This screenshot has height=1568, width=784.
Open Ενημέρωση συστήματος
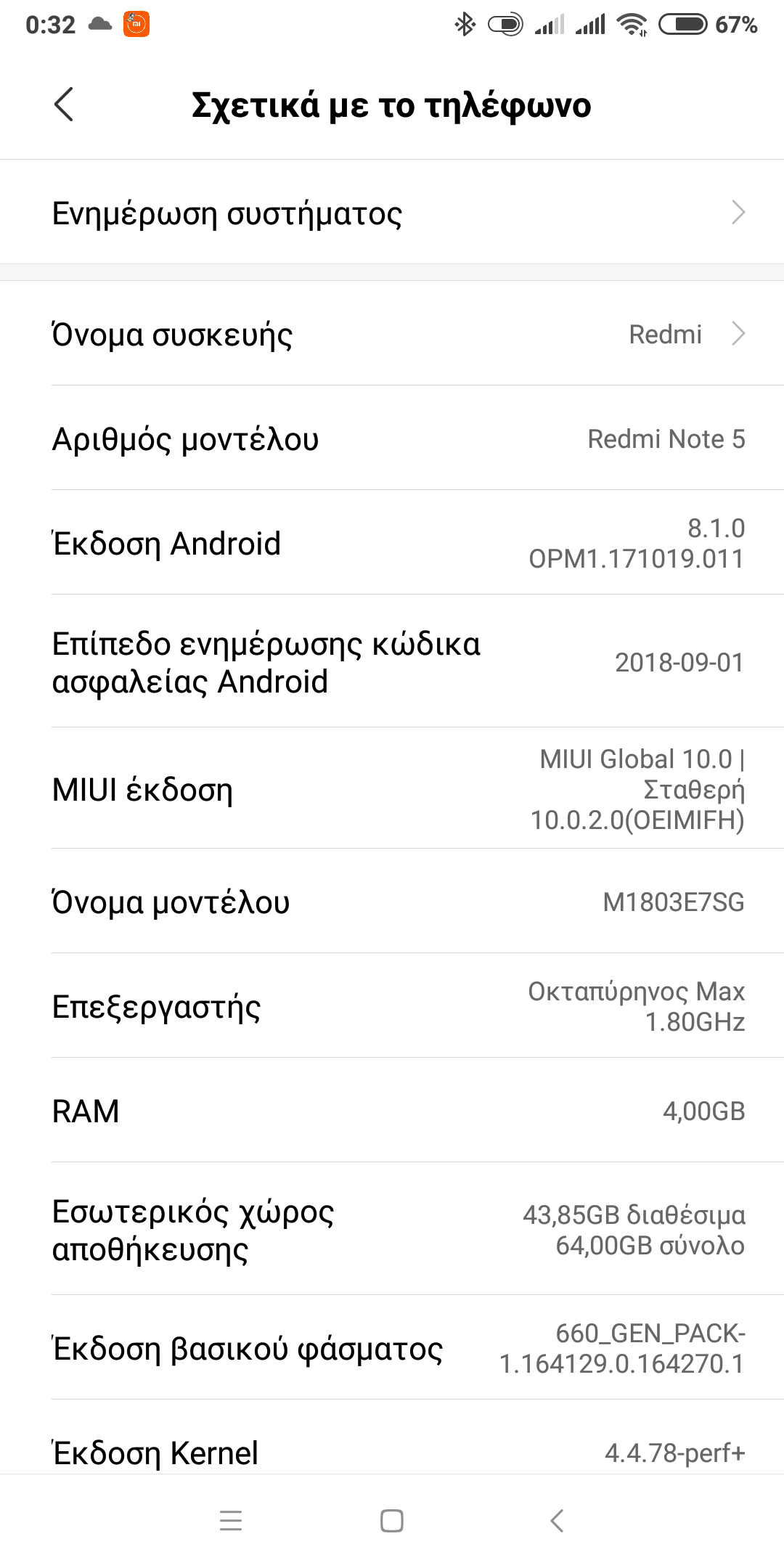(x=392, y=213)
